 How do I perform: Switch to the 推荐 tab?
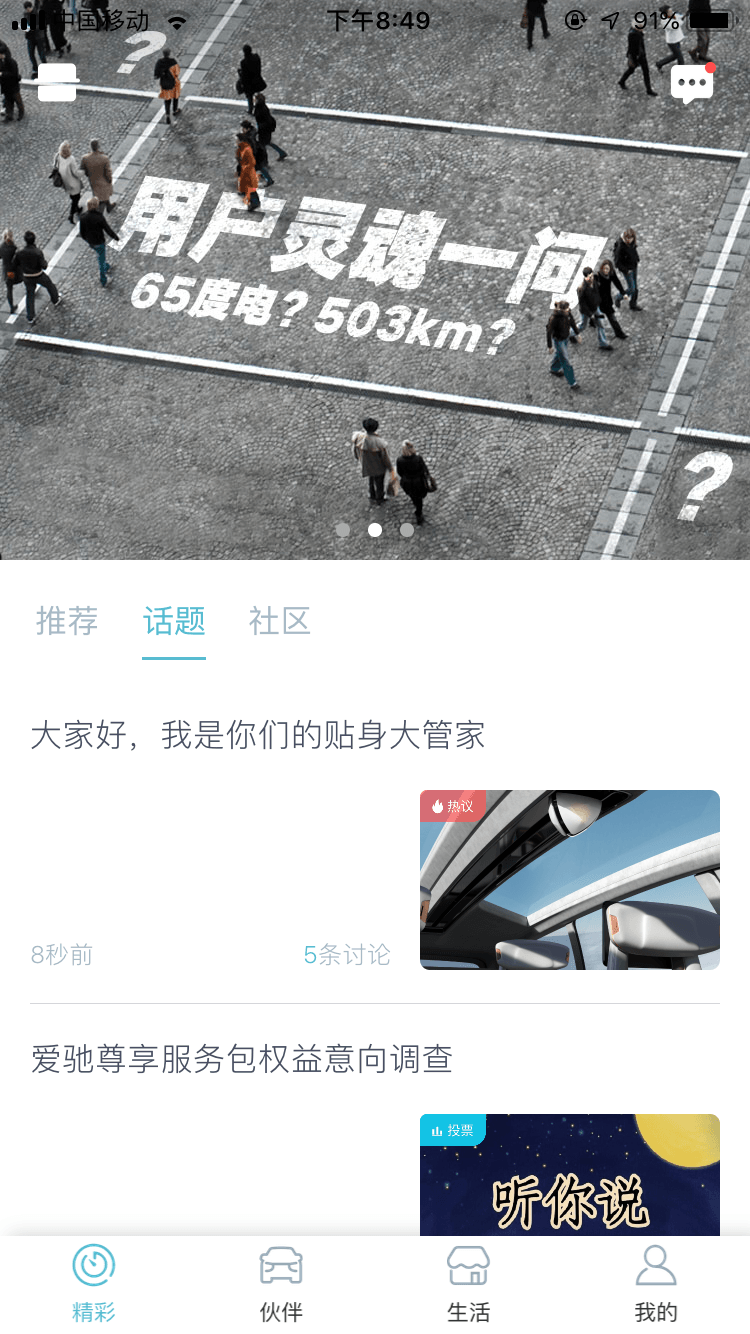[x=67, y=621]
